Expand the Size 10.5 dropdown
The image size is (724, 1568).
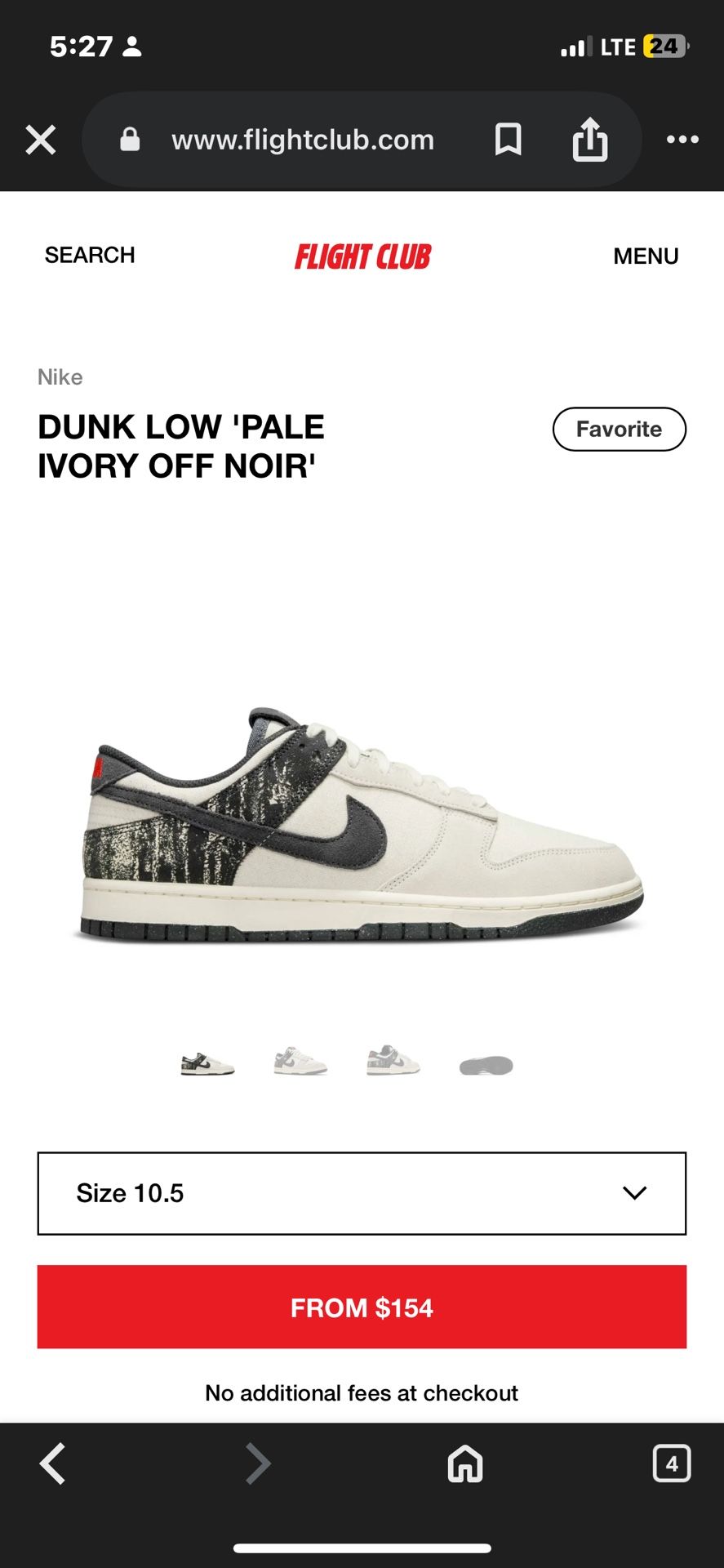pos(362,1193)
